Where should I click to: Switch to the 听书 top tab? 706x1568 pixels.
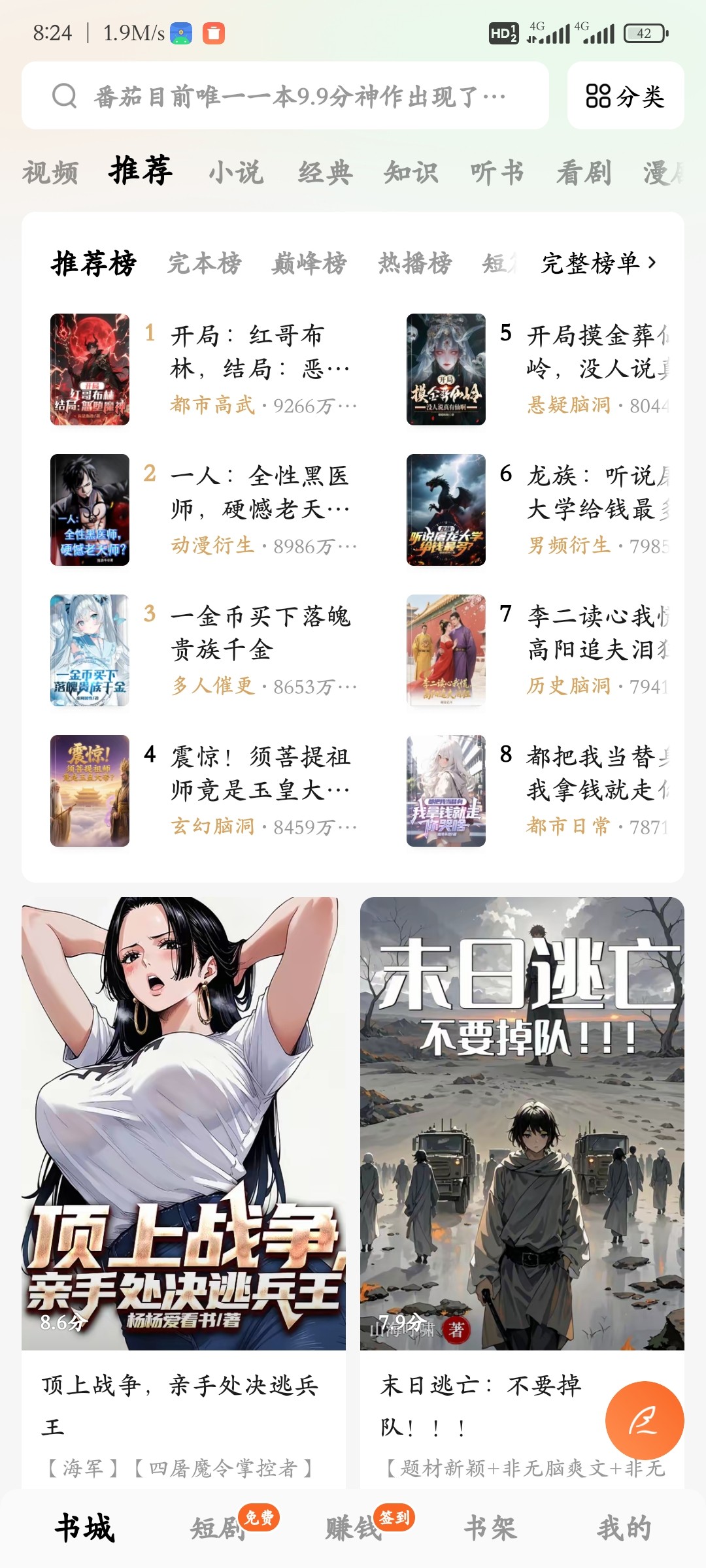tap(497, 173)
